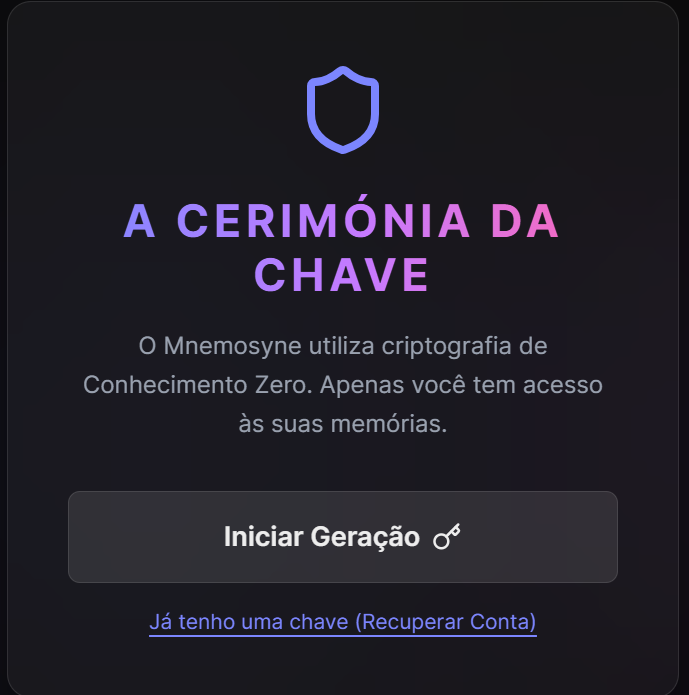Tap the Iniciar Geração button
This screenshot has width=689, height=695.
[x=342, y=537]
